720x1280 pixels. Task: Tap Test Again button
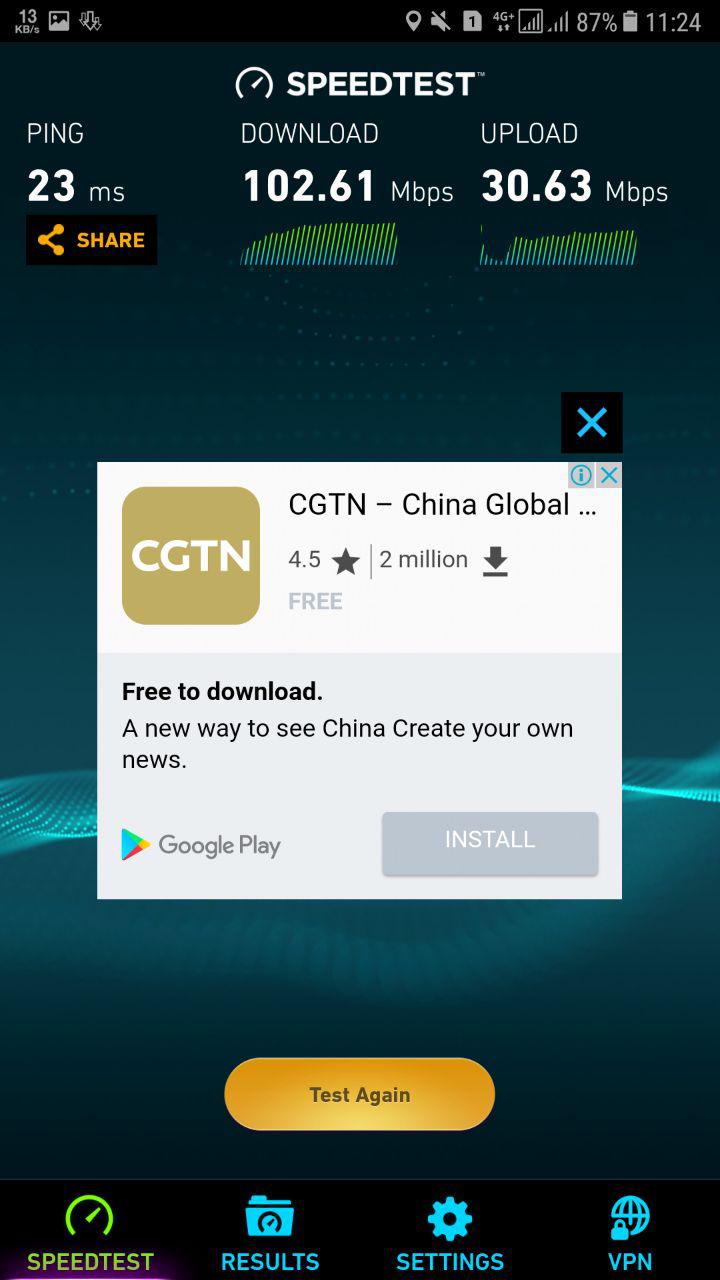360,1094
